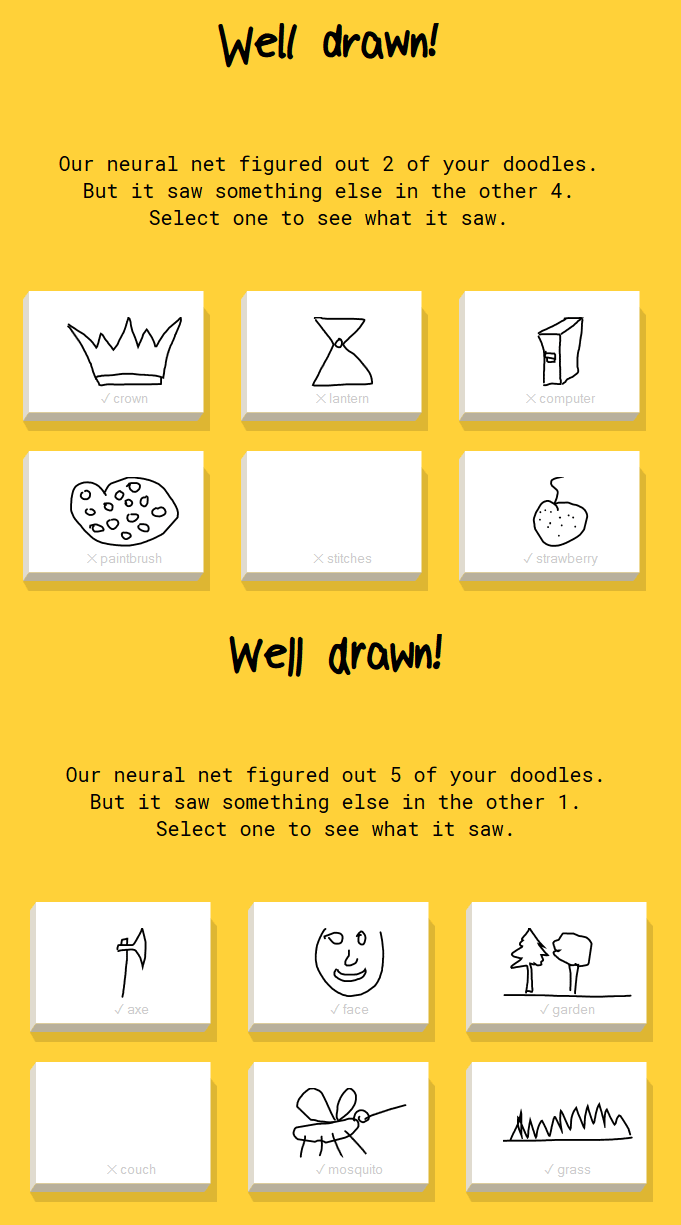Select the stitches doodle card
The image size is (681, 1225).
pos(334,512)
